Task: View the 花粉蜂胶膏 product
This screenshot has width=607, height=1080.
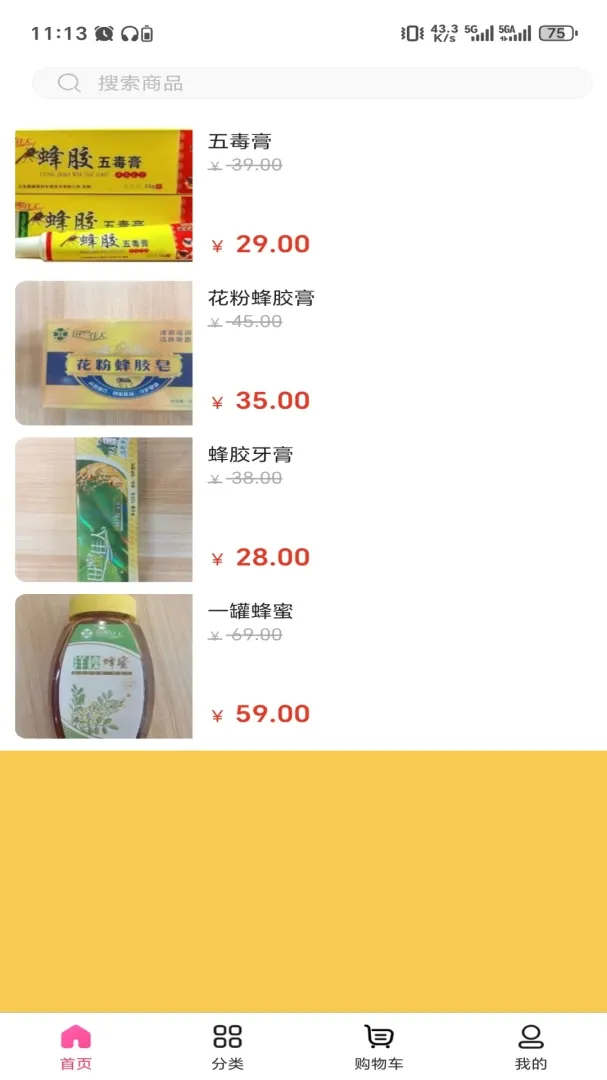Action: [303, 353]
